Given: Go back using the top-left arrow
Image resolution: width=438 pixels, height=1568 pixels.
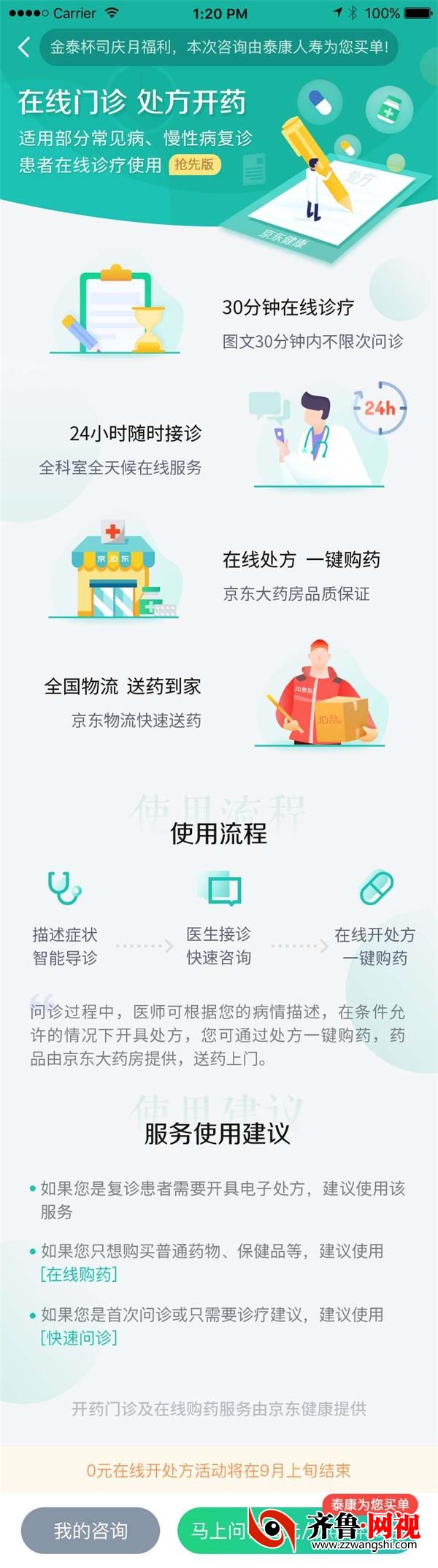Looking at the screenshot, I should click(23, 47).
